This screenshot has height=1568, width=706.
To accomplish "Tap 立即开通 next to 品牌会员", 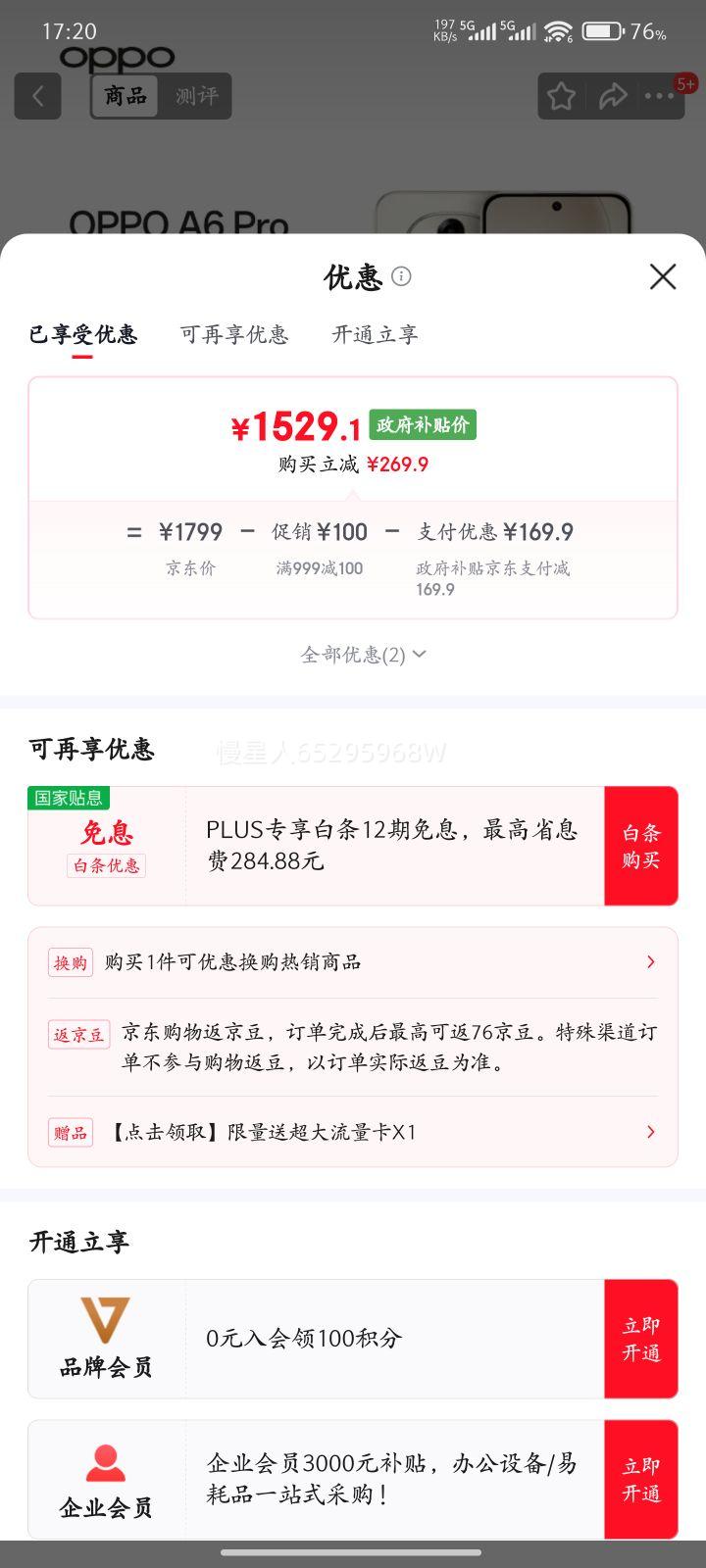I will pyautogui.click(x=640, y=1339).
